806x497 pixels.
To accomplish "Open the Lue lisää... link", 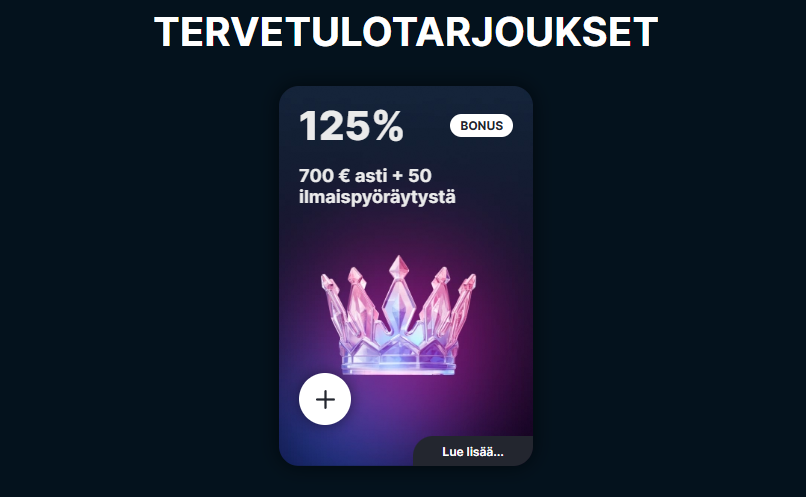I will pyautogui.click(x=473, y=452).
